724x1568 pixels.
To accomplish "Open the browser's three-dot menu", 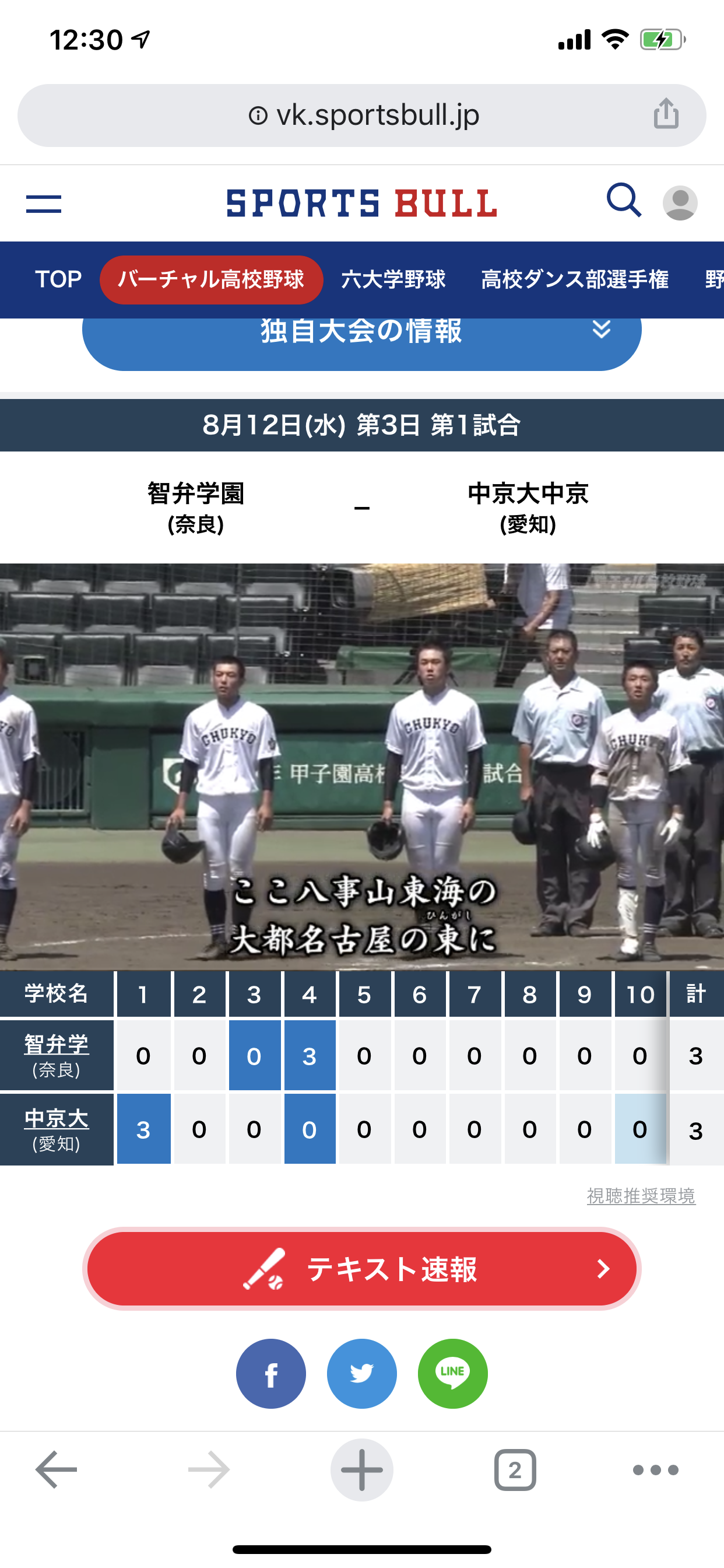I will [x=655, y=1469].
